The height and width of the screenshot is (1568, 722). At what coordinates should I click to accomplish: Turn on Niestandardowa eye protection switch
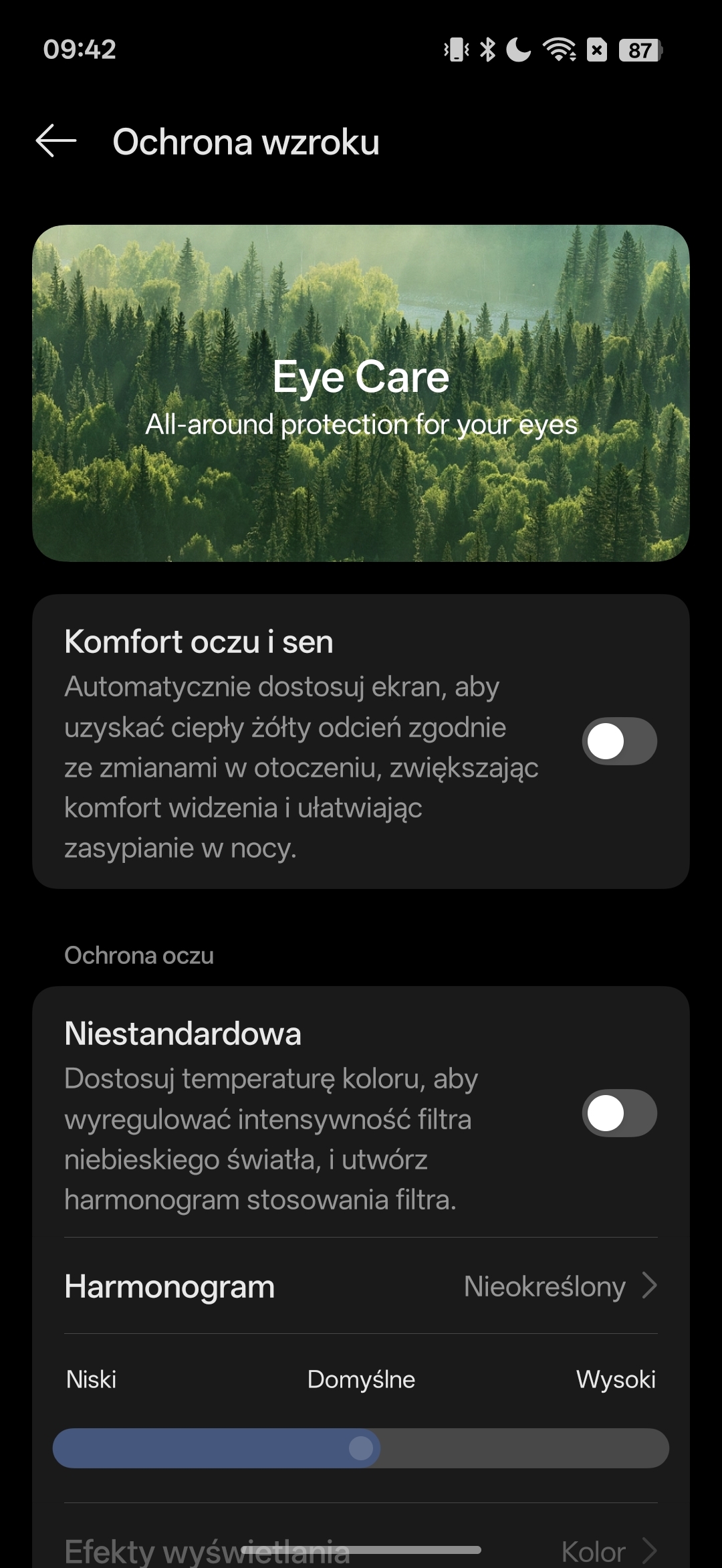[619, 1113]
